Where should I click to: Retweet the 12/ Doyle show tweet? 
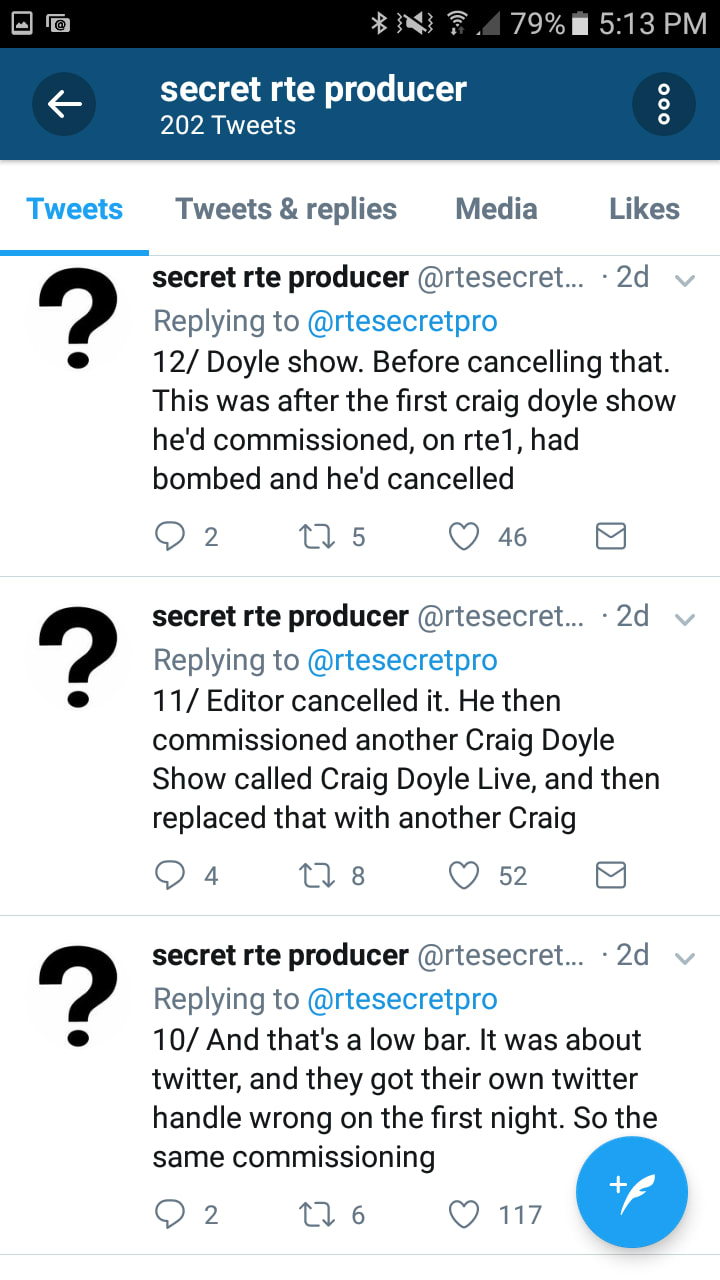click(316, 537)
